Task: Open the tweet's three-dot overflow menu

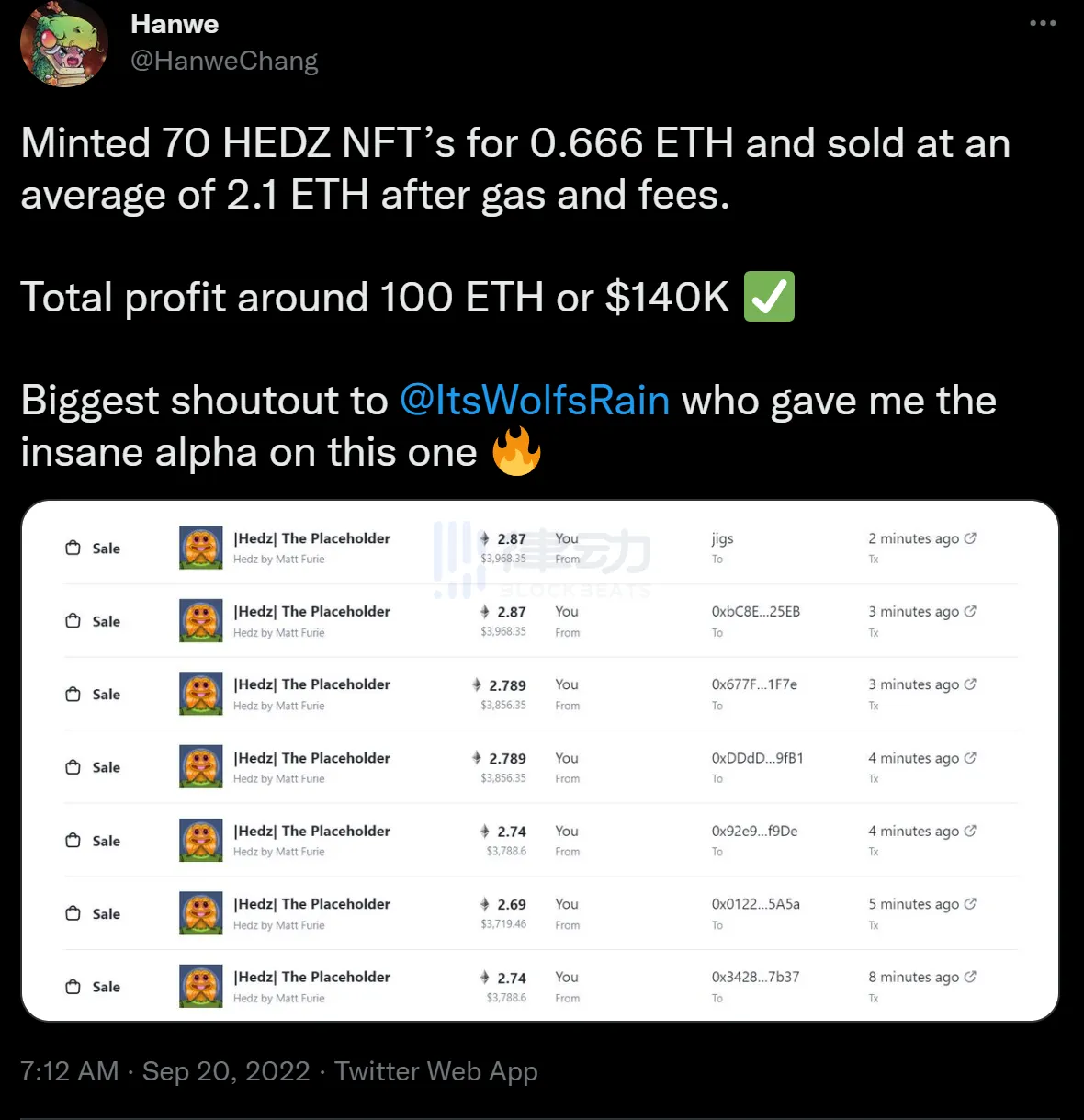Action: click(1043, 23)
